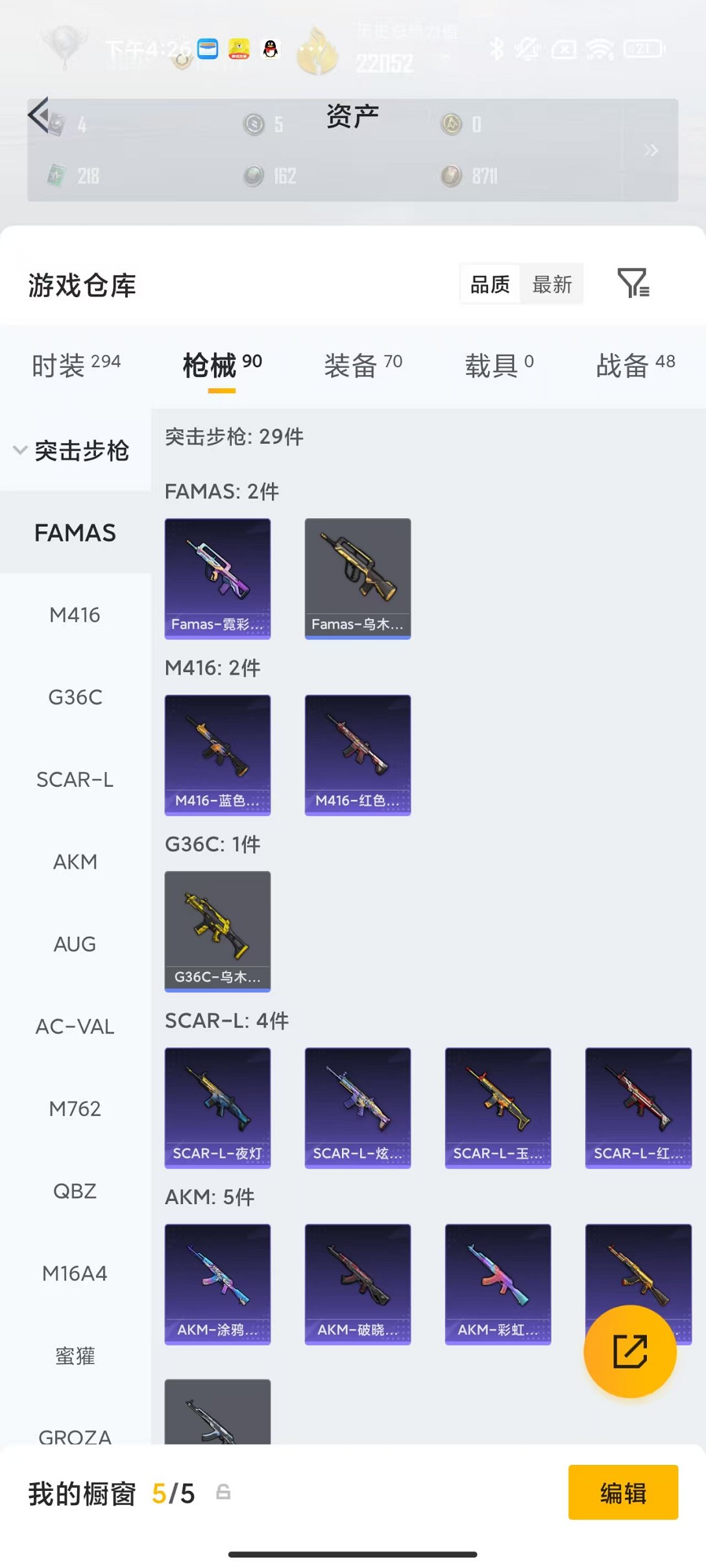The image size is (706, 1568).
Task: Tap the 编辑 button for 我的橱窗
Action: click(x=623, y=1492)
